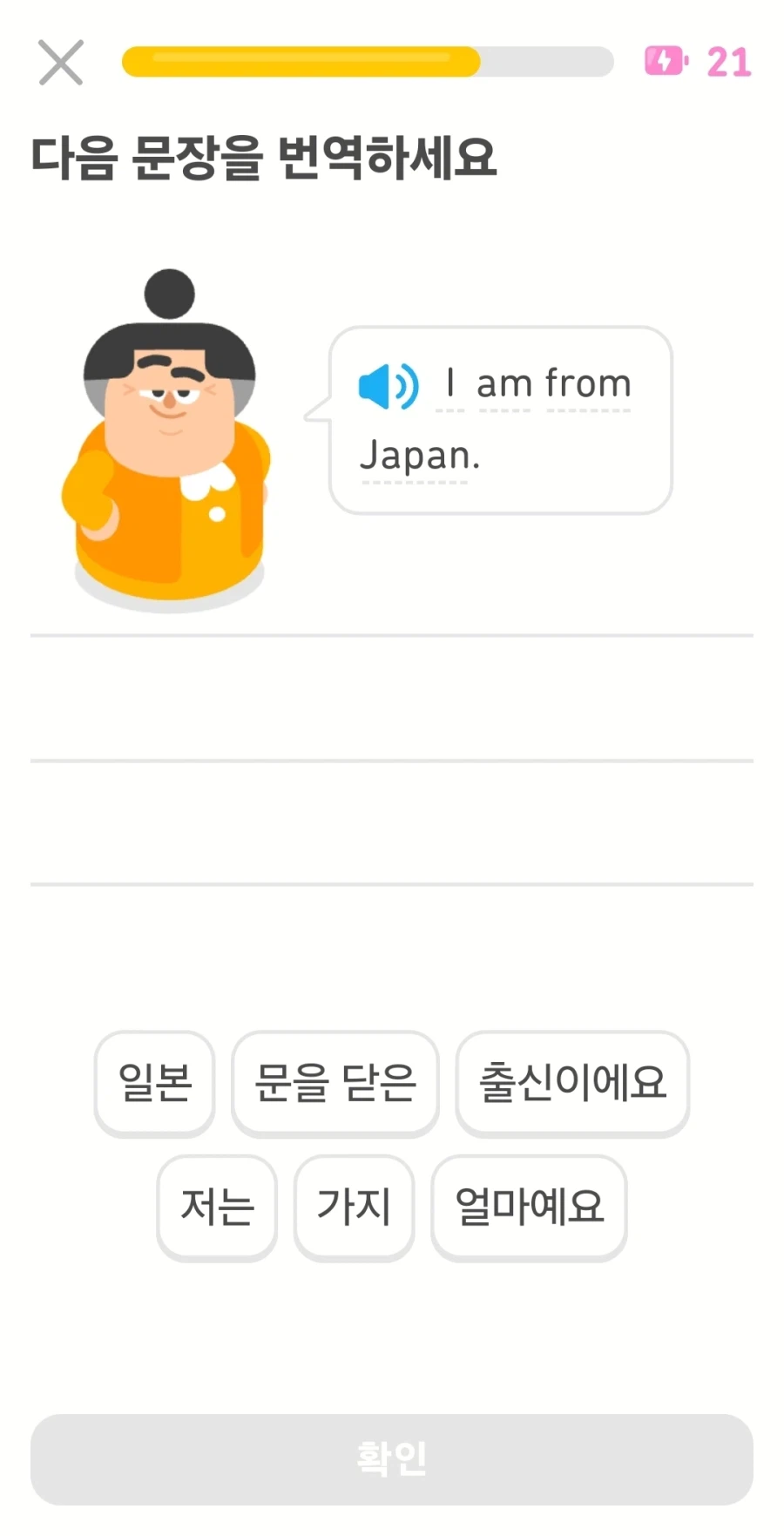Screen dimensions: 784x1536
Task: Choose the tile 출신이에요
Action: (571, 1083)
